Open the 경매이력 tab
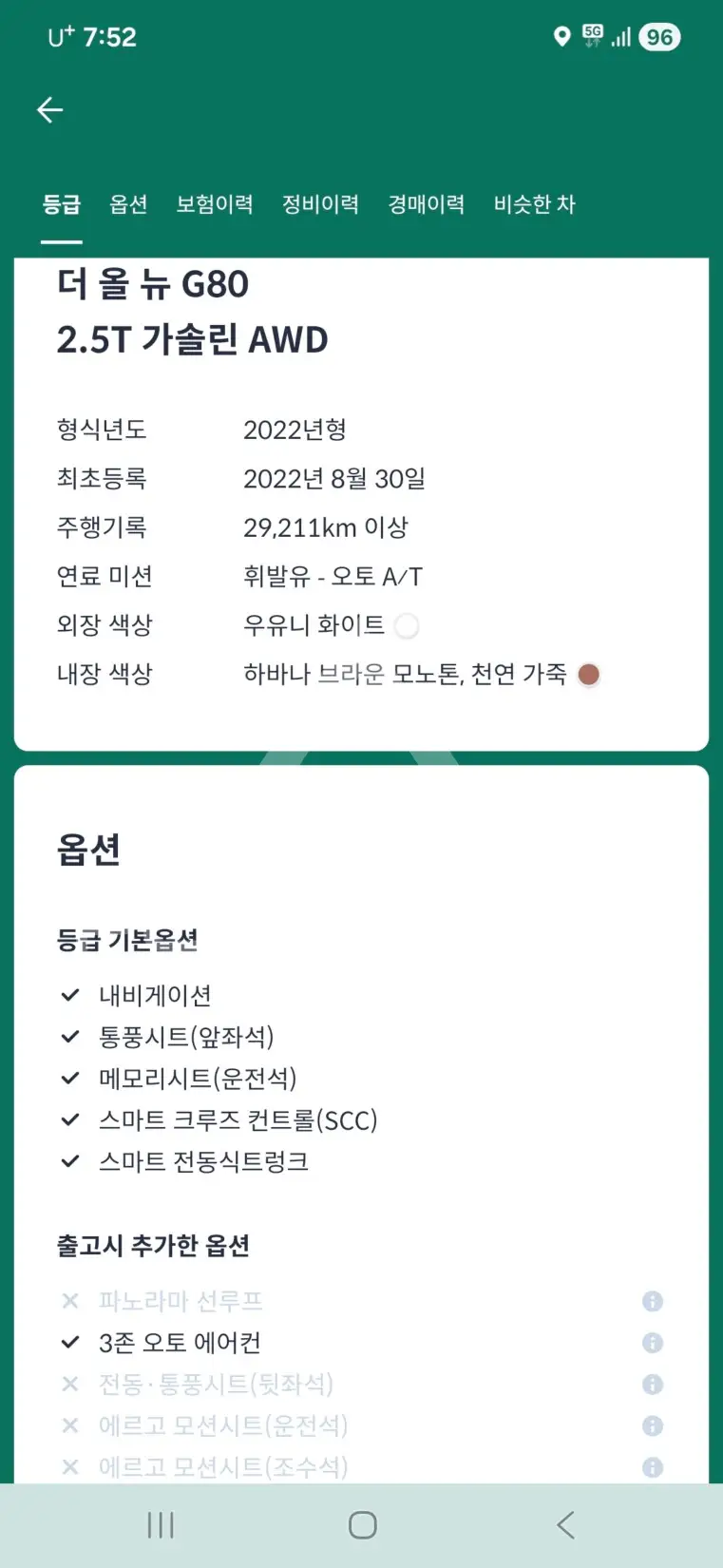Viewport: 723px width, 1568px height. pyautogui.click(x=426, y=204)
